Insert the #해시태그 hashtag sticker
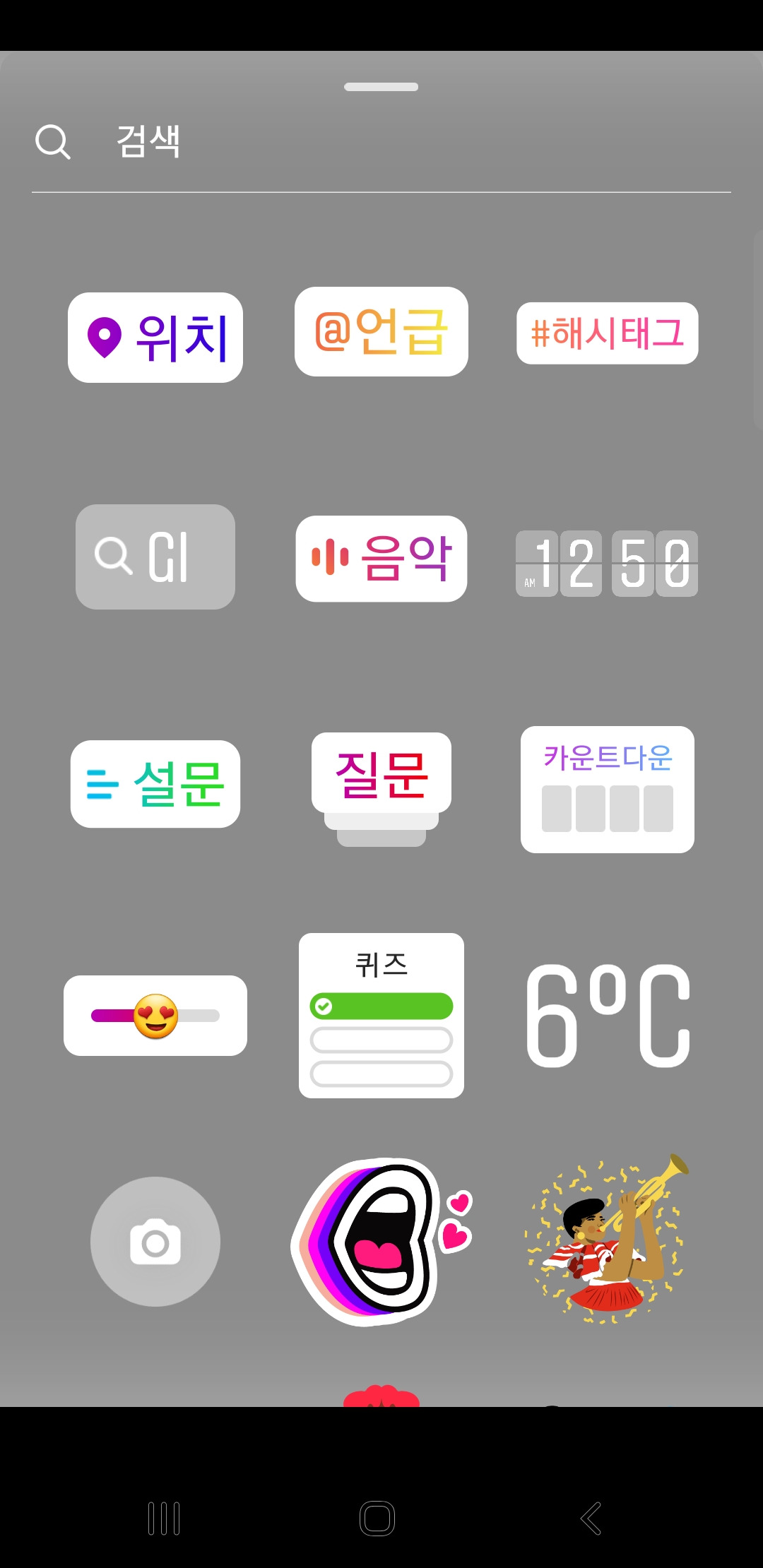The height and width of the screenshot is (1568, 763). coord(606,334)
